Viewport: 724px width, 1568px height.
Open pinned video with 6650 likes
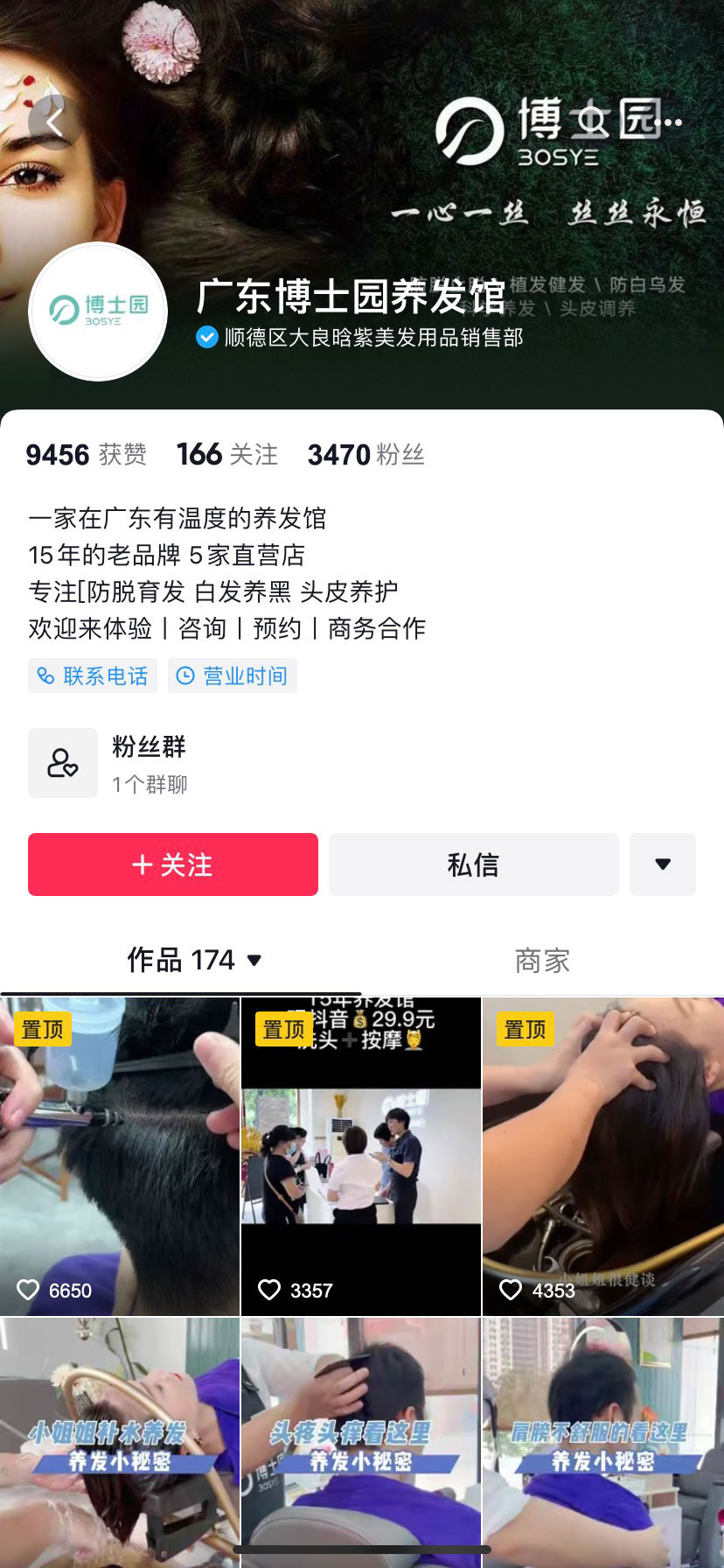click(120, 1155)
